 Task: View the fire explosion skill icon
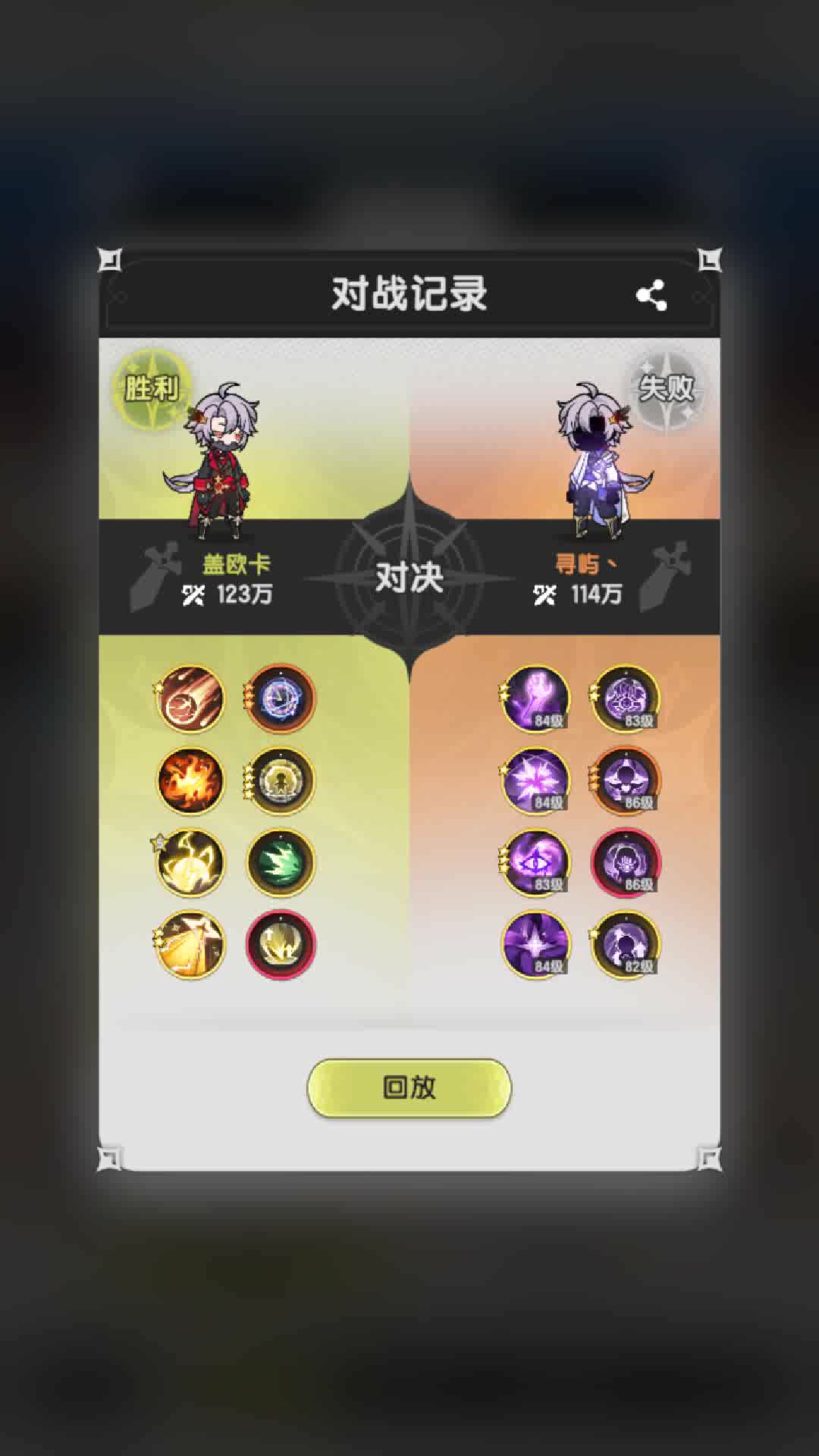pos(190,780)
